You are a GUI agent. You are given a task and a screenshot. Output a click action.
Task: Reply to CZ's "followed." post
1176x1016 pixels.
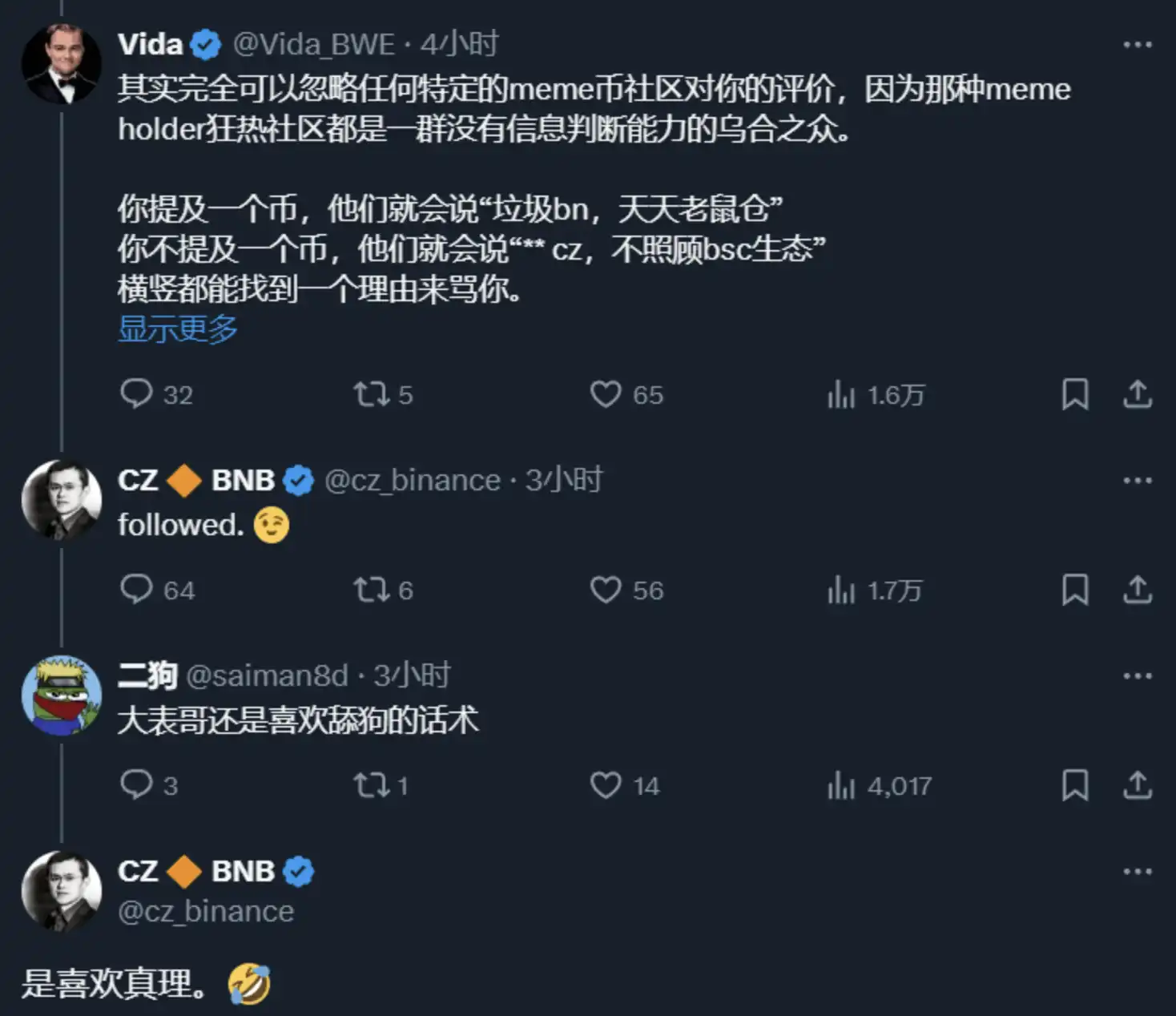coord(137,590)
